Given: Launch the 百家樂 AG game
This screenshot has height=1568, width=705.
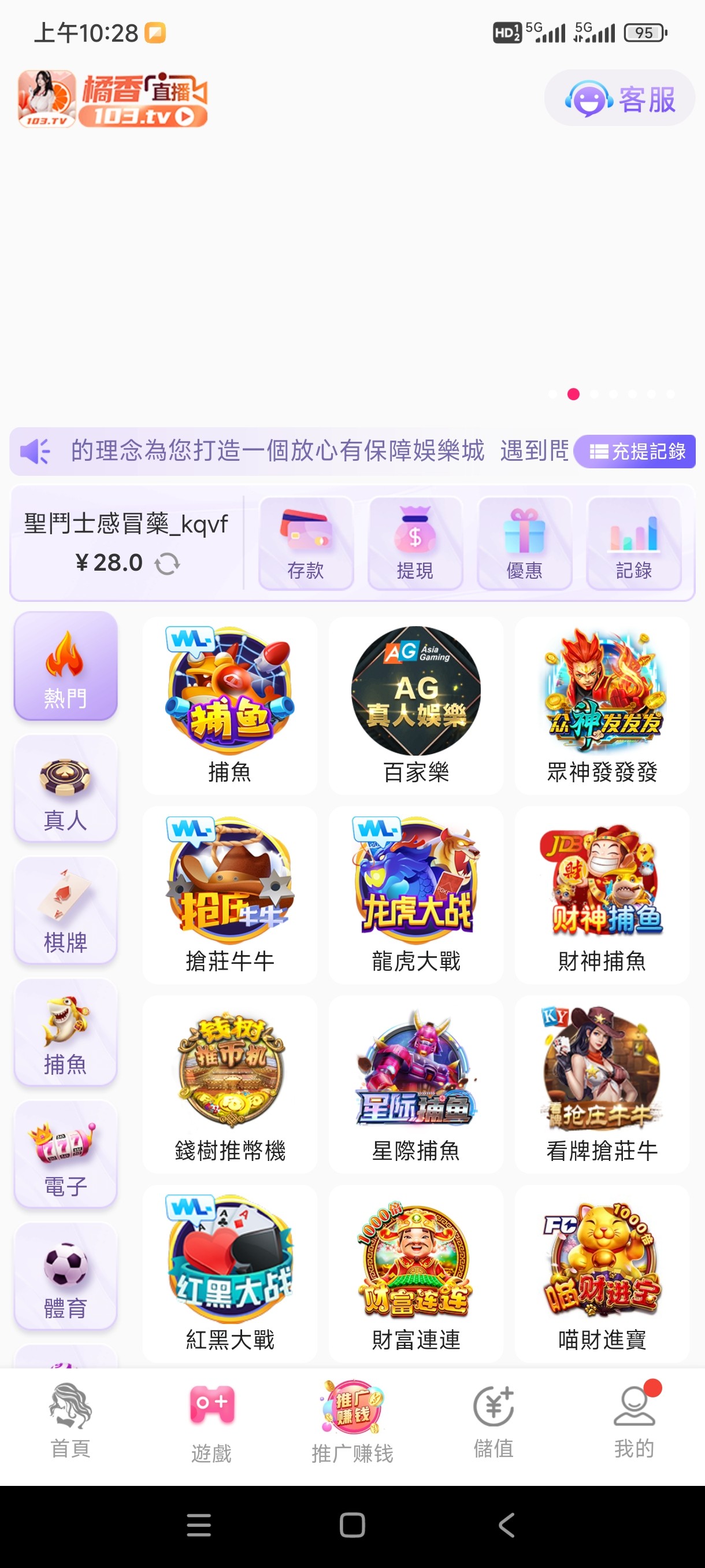Looking at the screenshot, I should coord(416,705).
